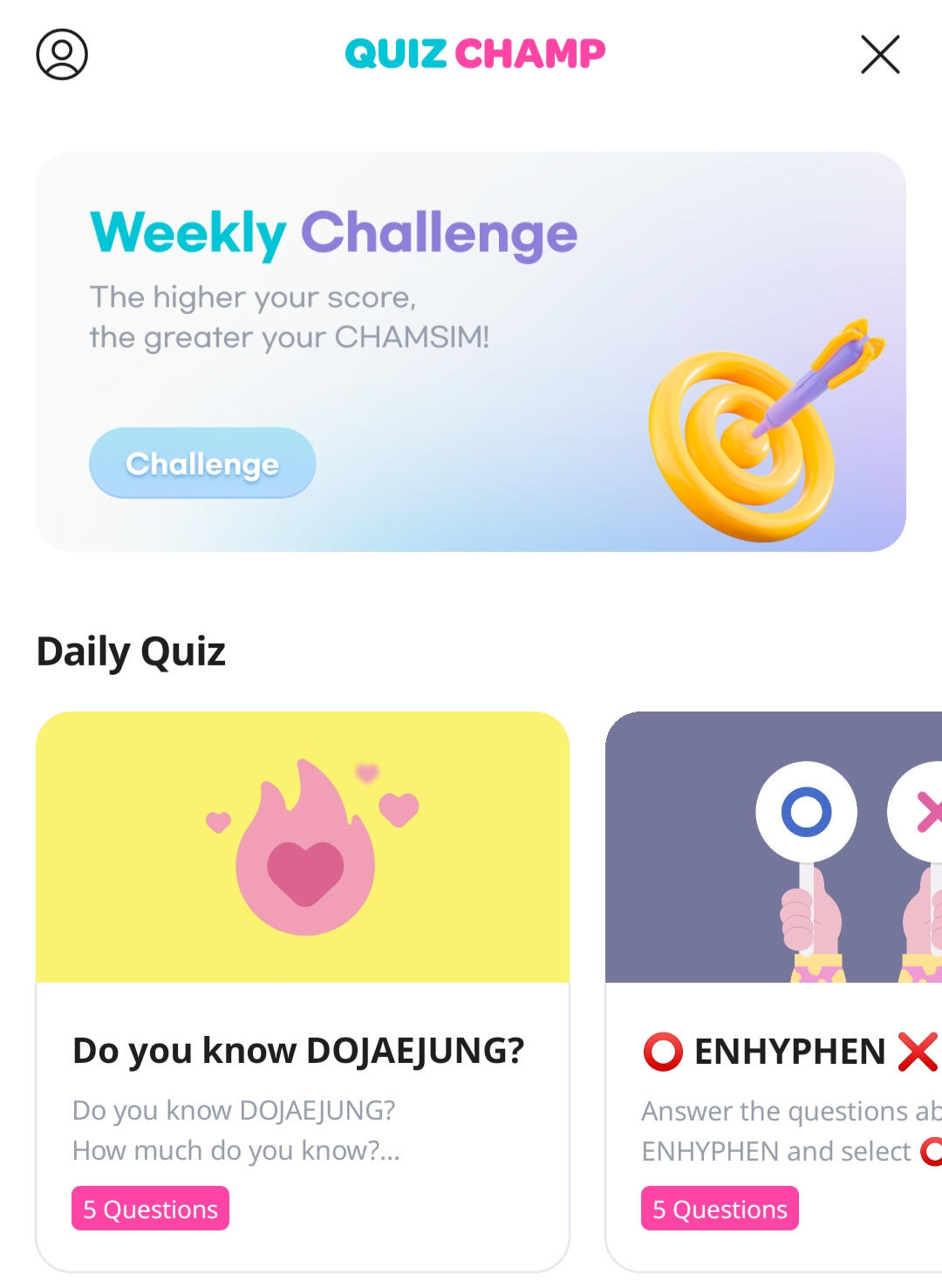Open the user profile icon

[x=62, y=54]
